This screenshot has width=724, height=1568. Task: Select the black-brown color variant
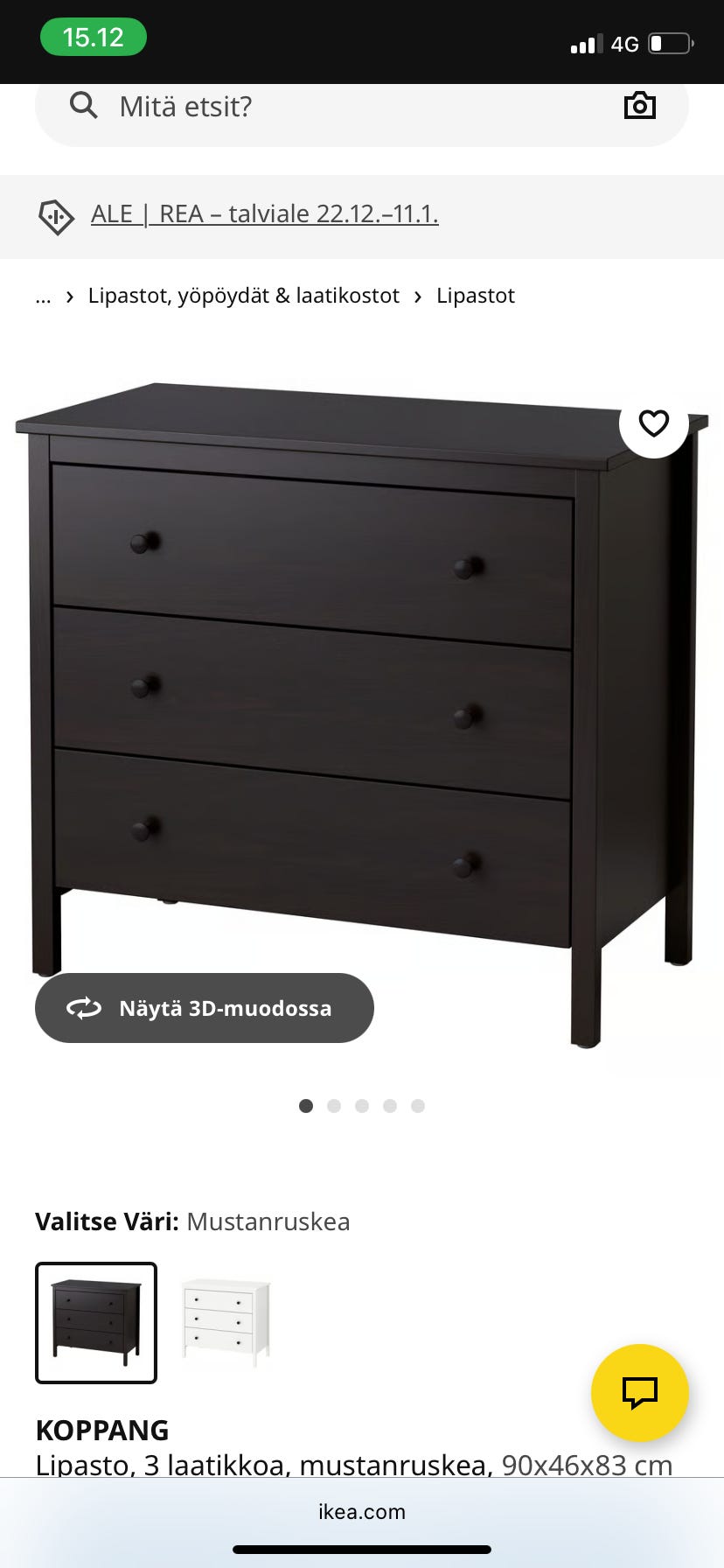96,1322
